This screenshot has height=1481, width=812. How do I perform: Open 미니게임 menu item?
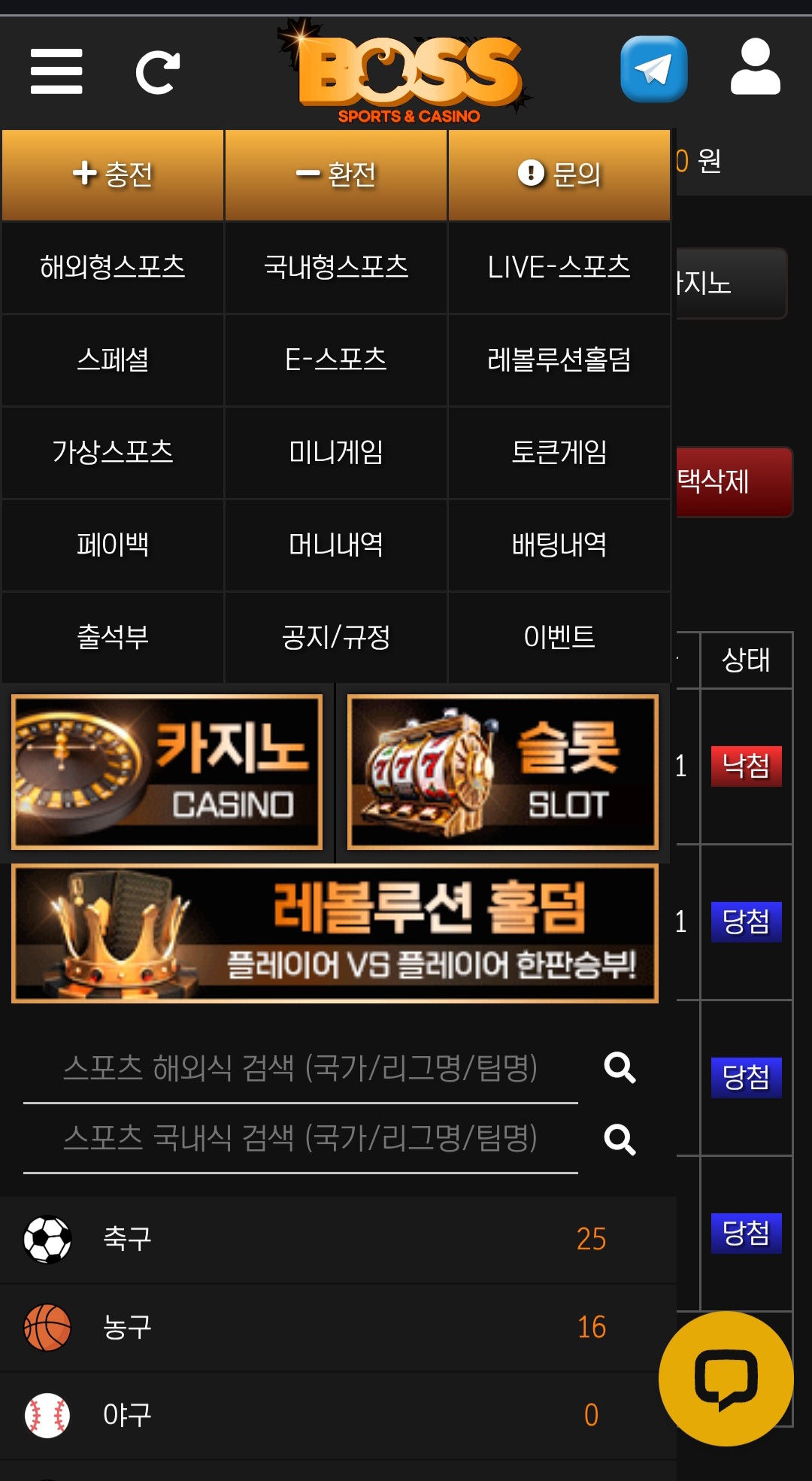pyautogui.click(x=336, y=452)
